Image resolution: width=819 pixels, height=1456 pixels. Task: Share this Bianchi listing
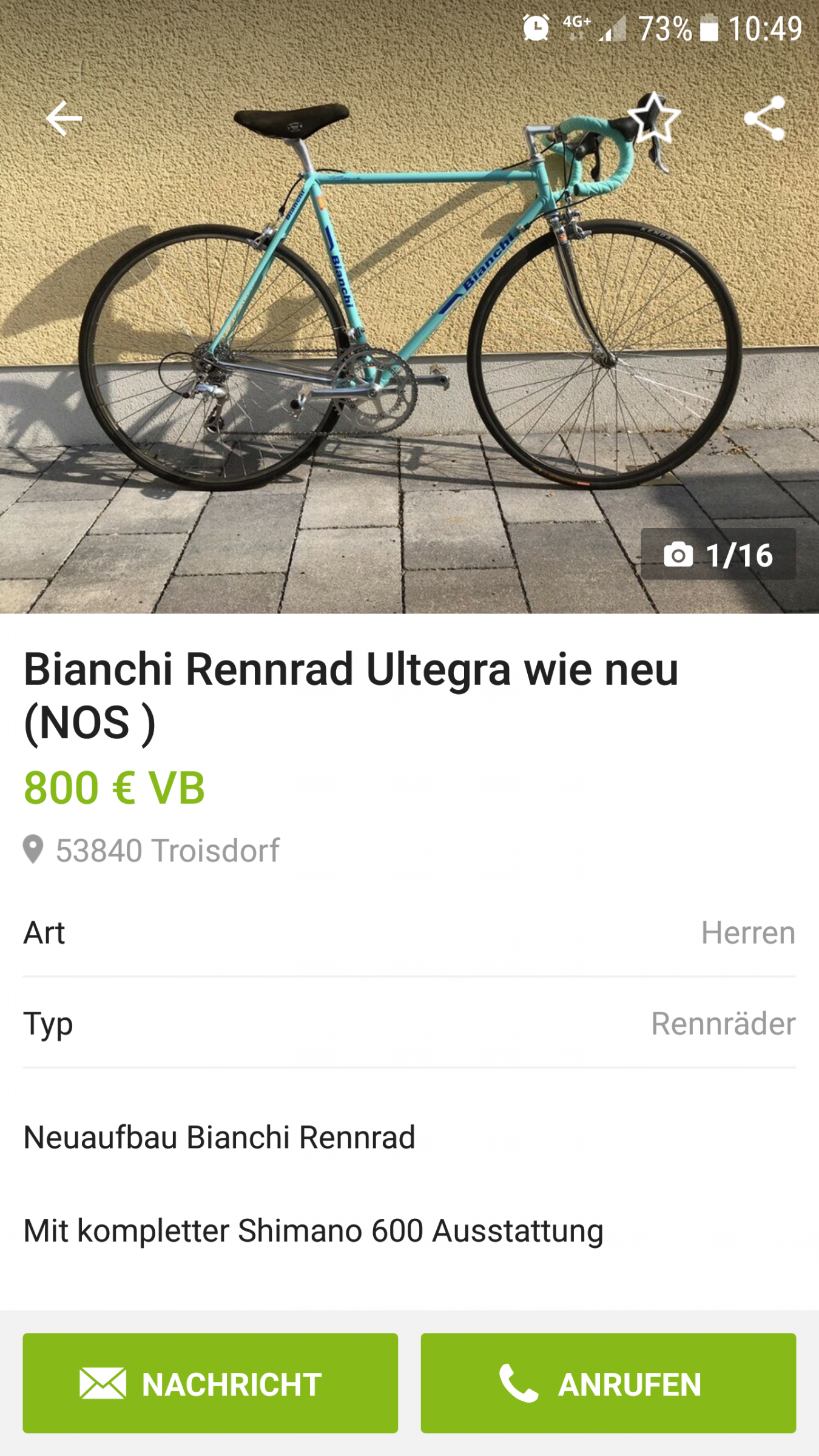click(764, 118)
